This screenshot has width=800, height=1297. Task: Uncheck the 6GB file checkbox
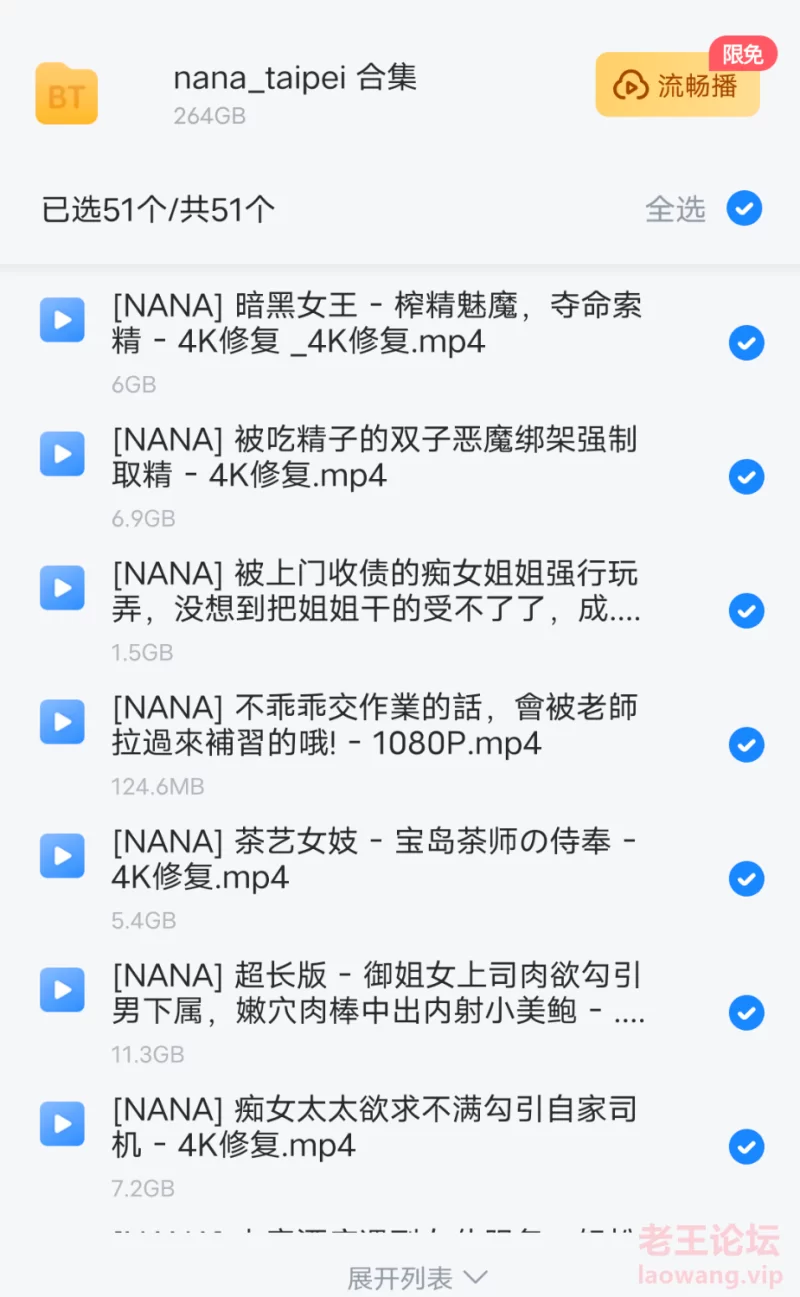pyautogui.click(x=746, y=343)
